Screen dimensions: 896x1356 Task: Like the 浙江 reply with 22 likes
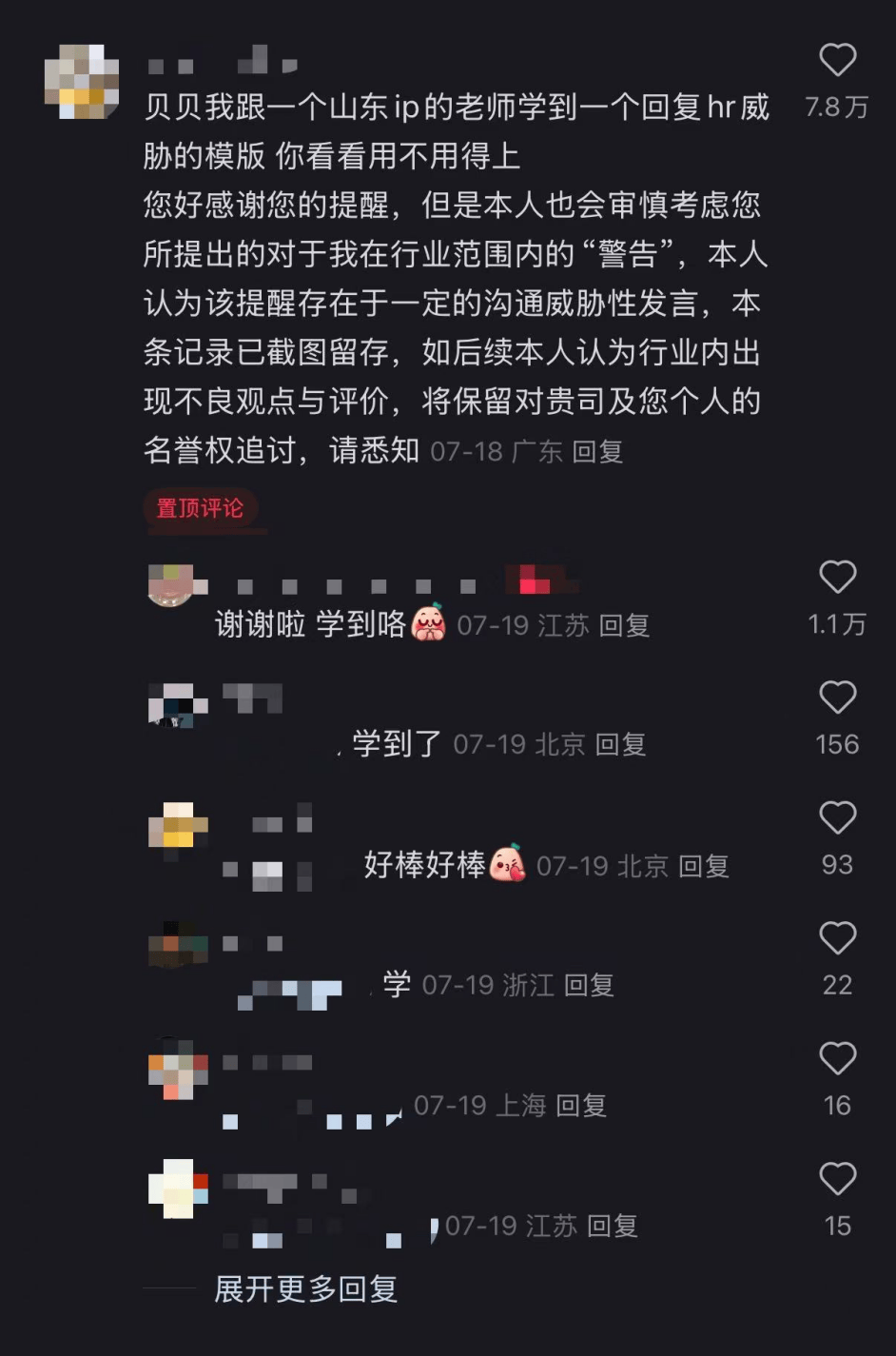tap(838, 939)
